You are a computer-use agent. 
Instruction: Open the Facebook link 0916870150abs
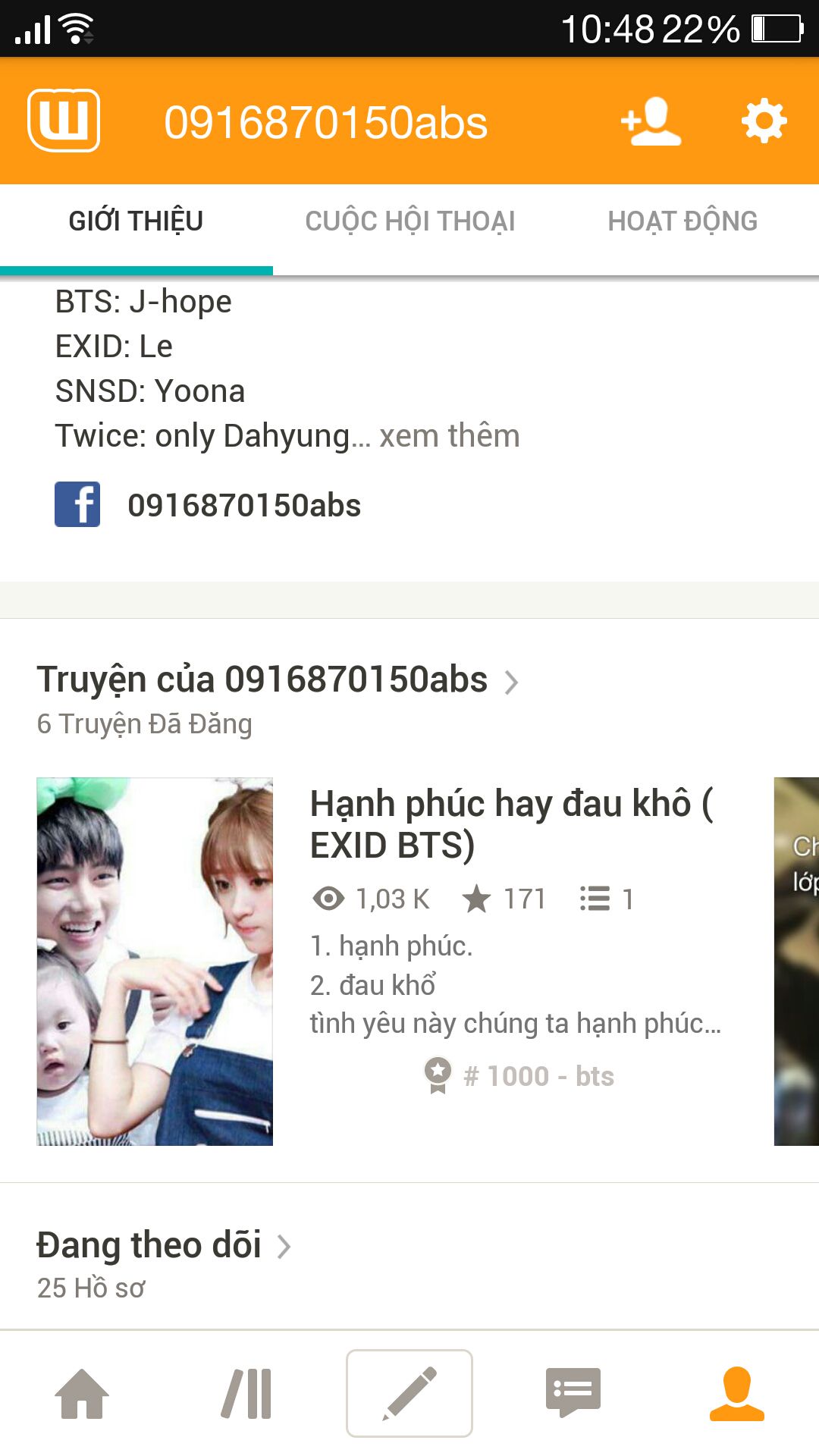243,505
